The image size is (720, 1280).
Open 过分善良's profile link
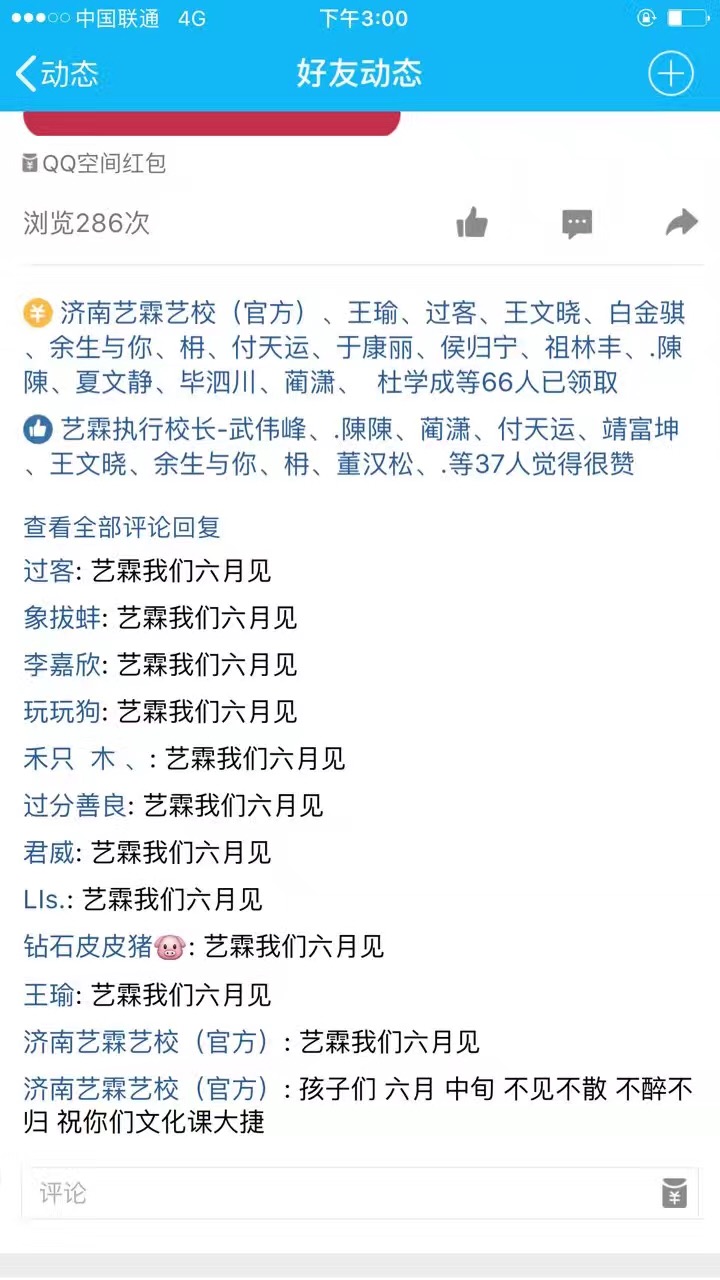[74, 806]
